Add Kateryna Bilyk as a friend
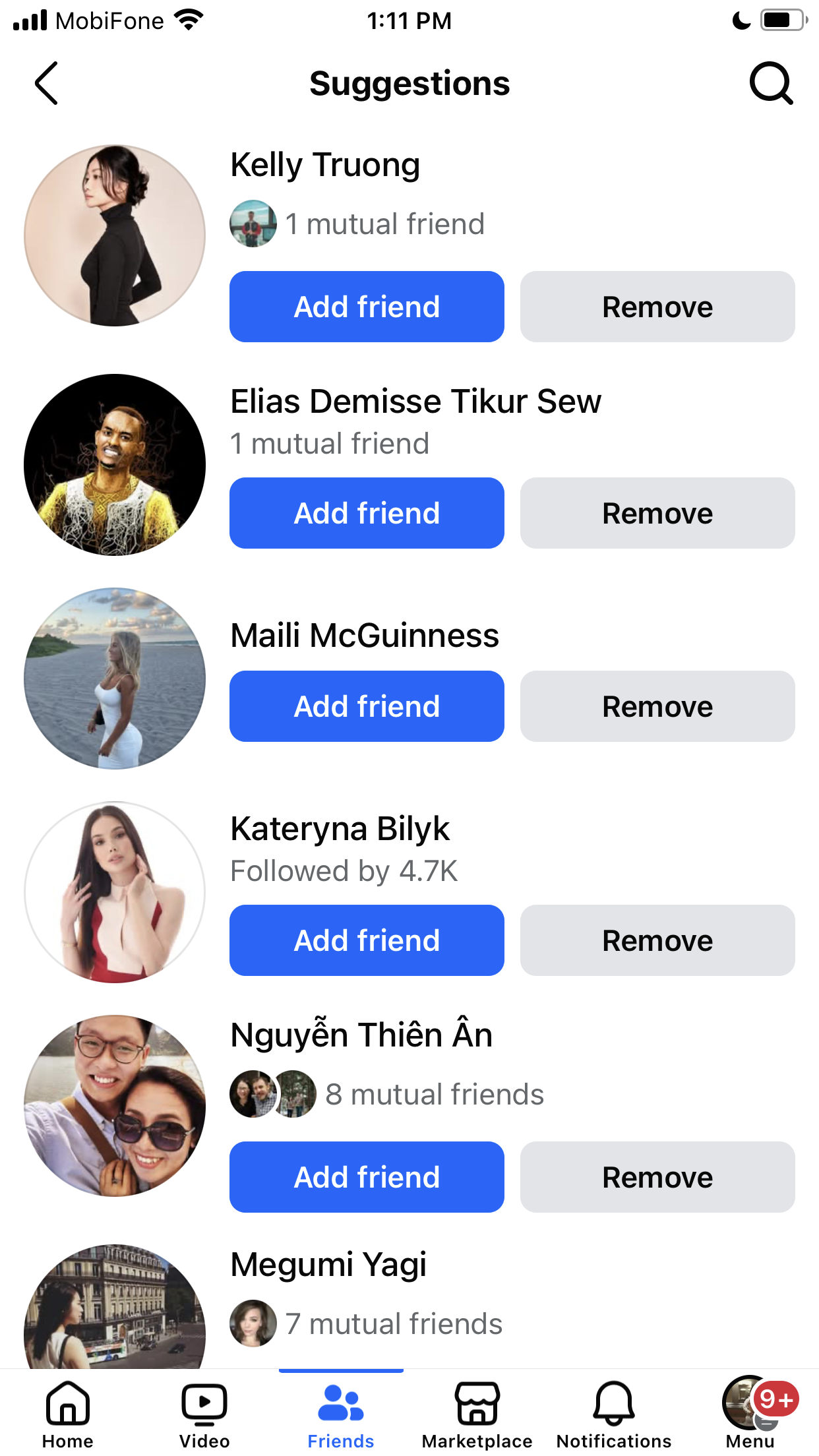Viewport: 819px width, 1456px height. (x=367, y=940)
